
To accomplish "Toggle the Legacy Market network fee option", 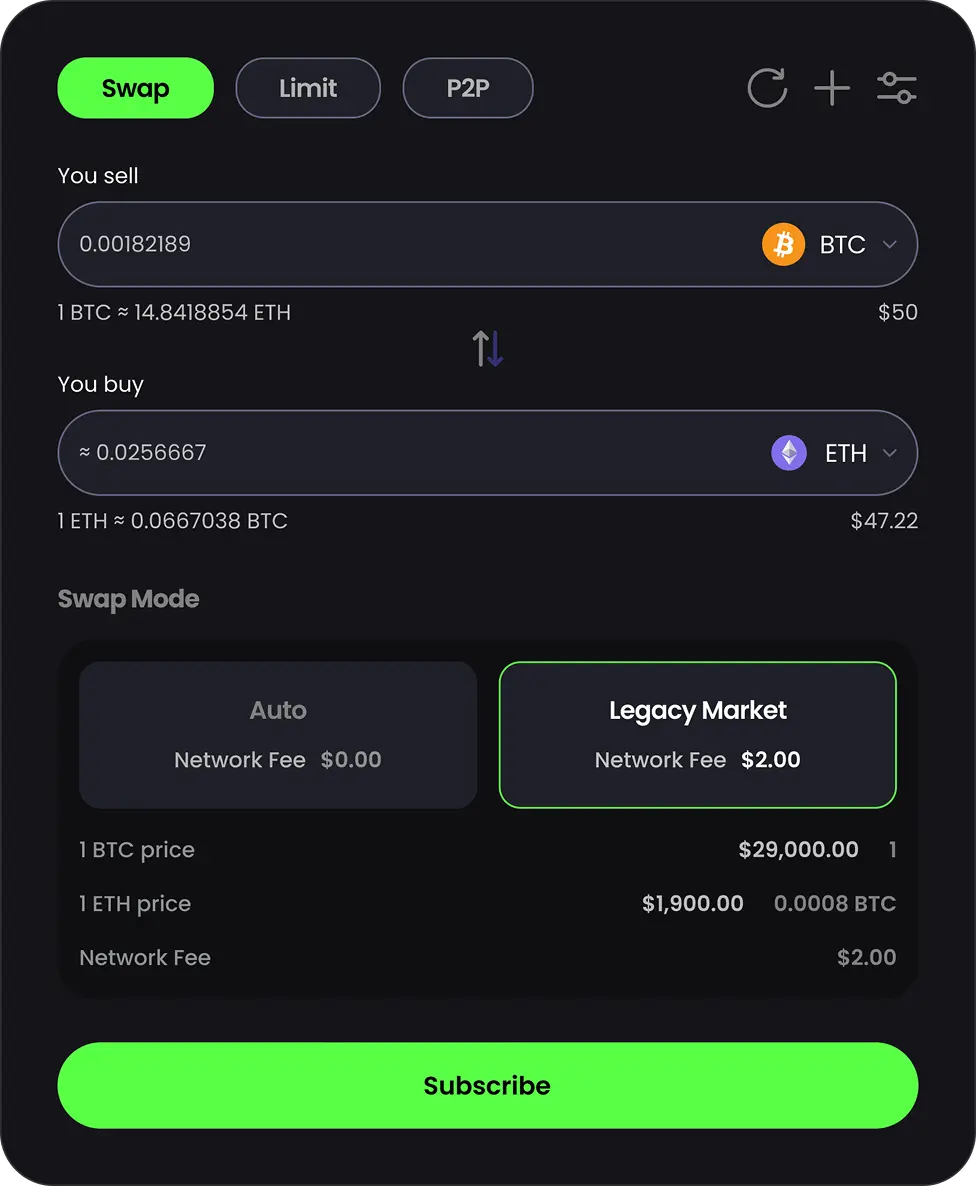I will click(x=697, y=760).
